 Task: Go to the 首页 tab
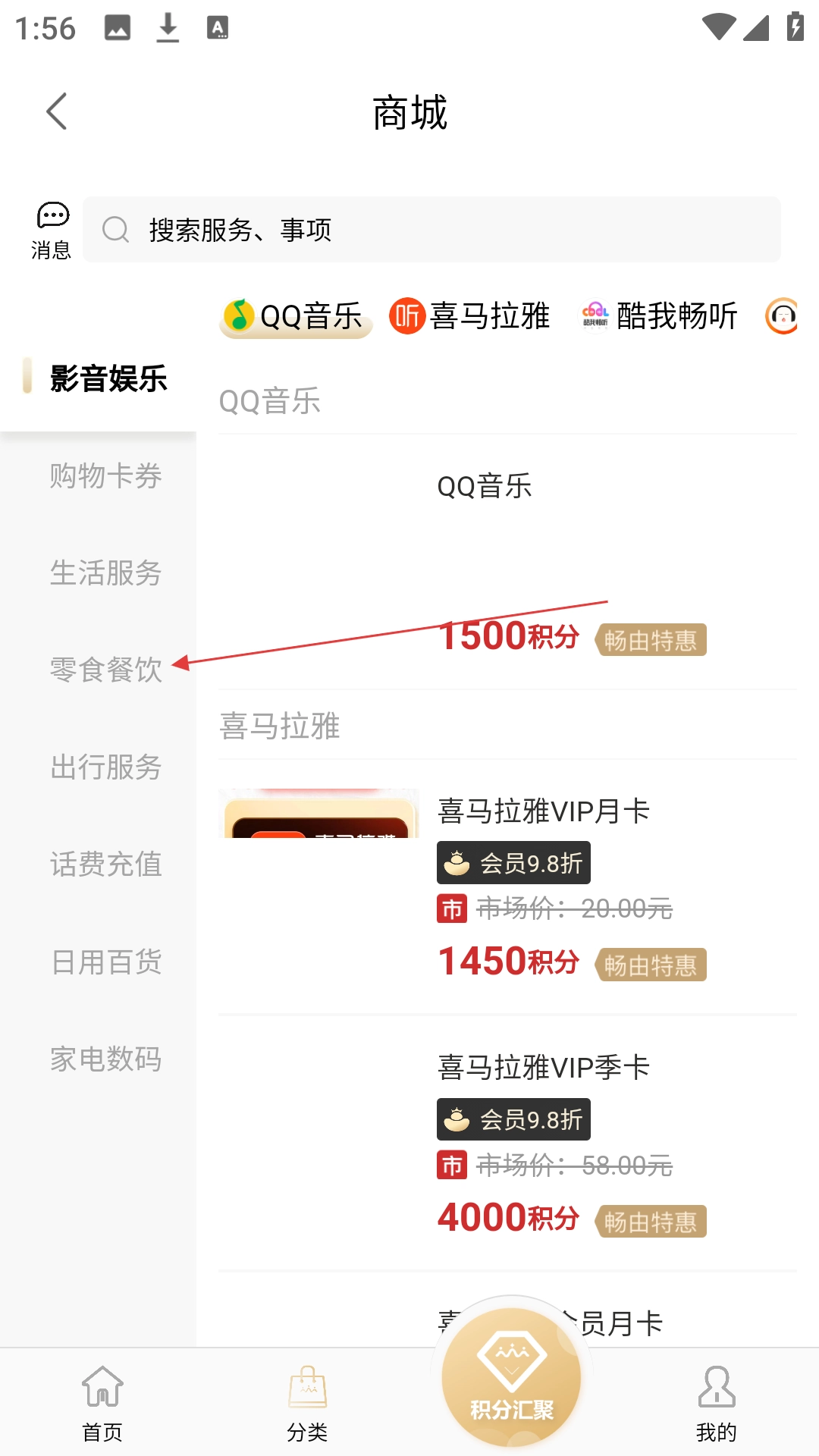[x=102, y=1403]
